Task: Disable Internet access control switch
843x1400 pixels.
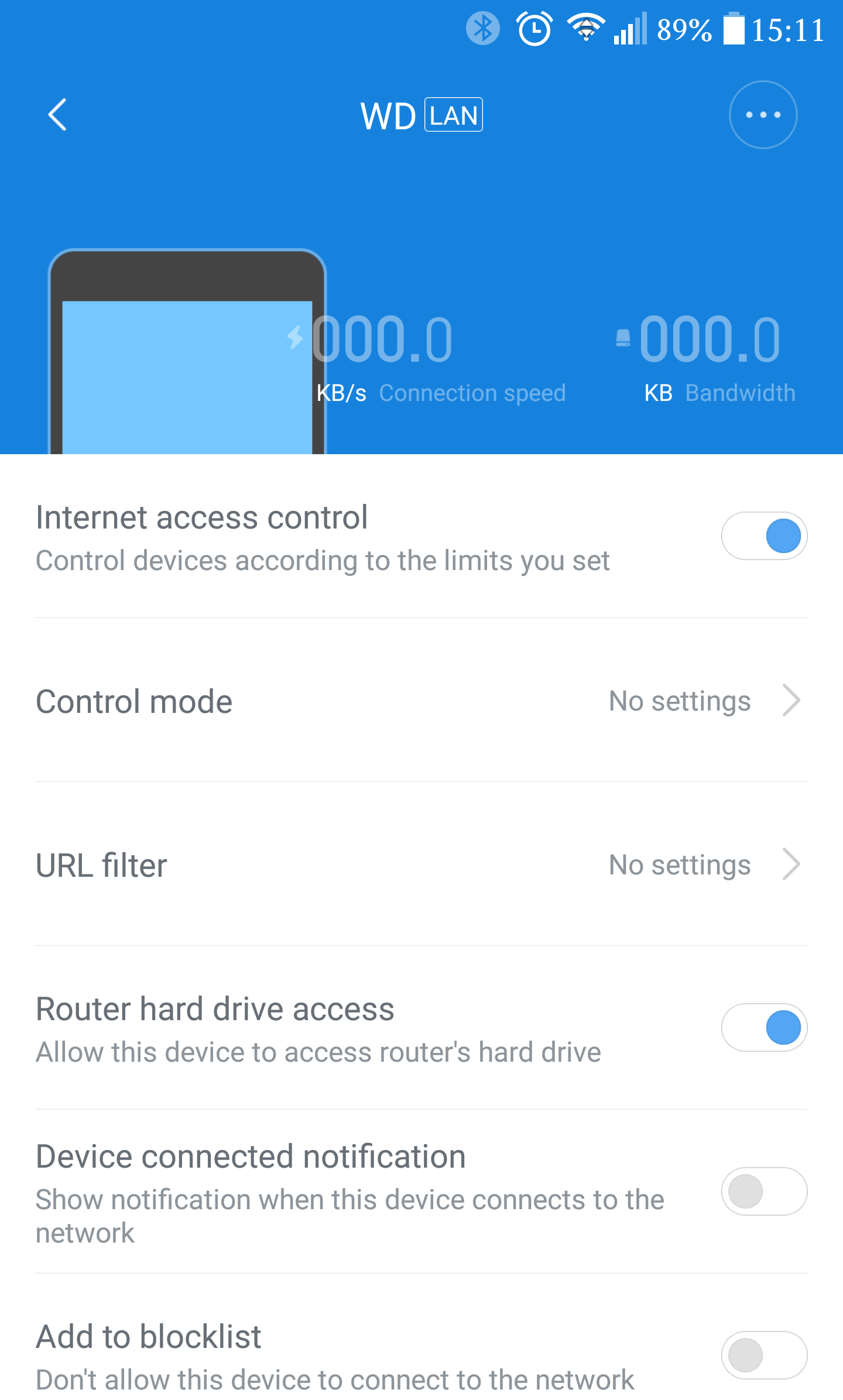Action: pos(764,536)
